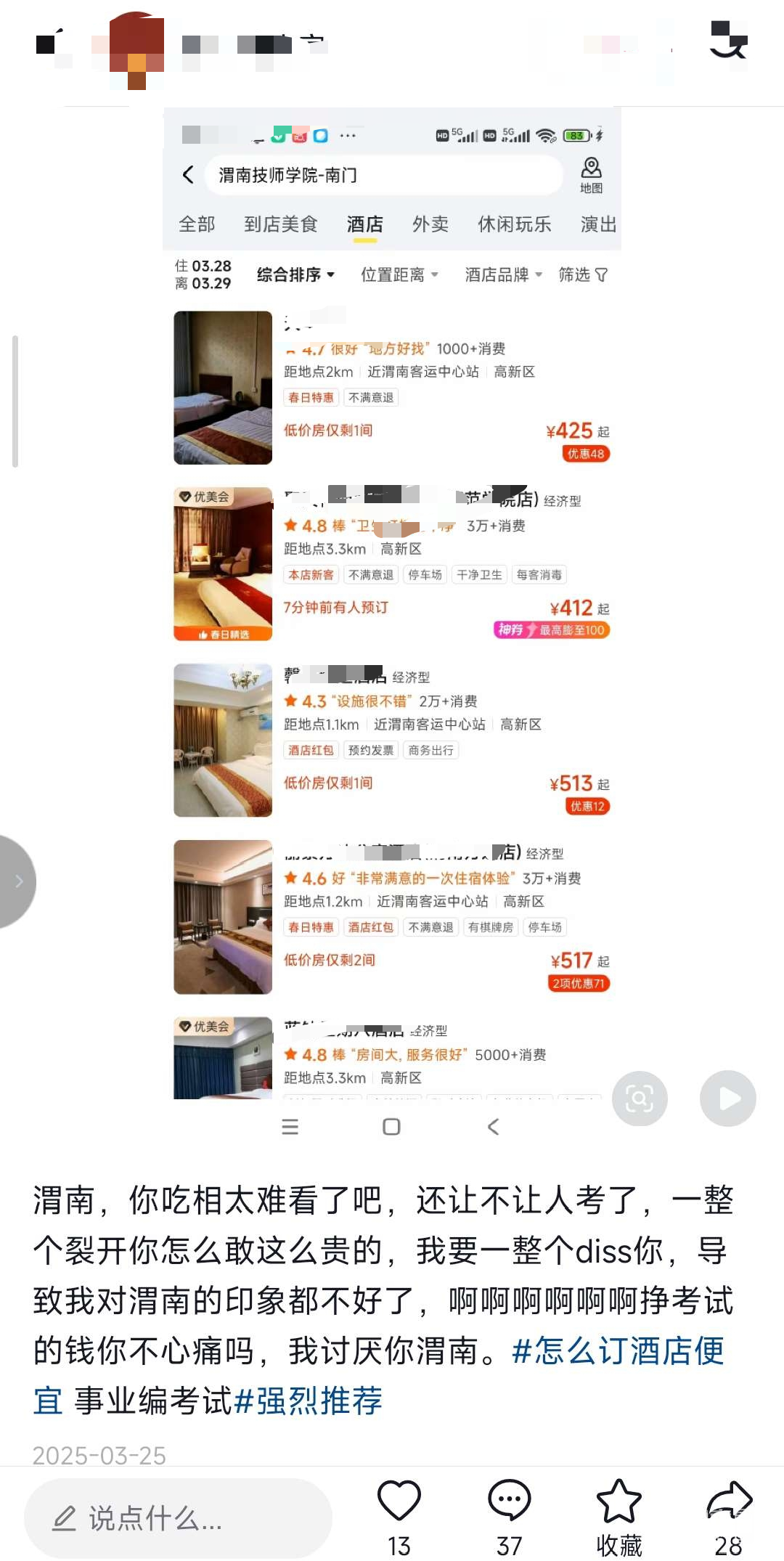Open the hashtag #强烈推荐
This screenshot has width=784, height=1561.
click(309, 1401)
